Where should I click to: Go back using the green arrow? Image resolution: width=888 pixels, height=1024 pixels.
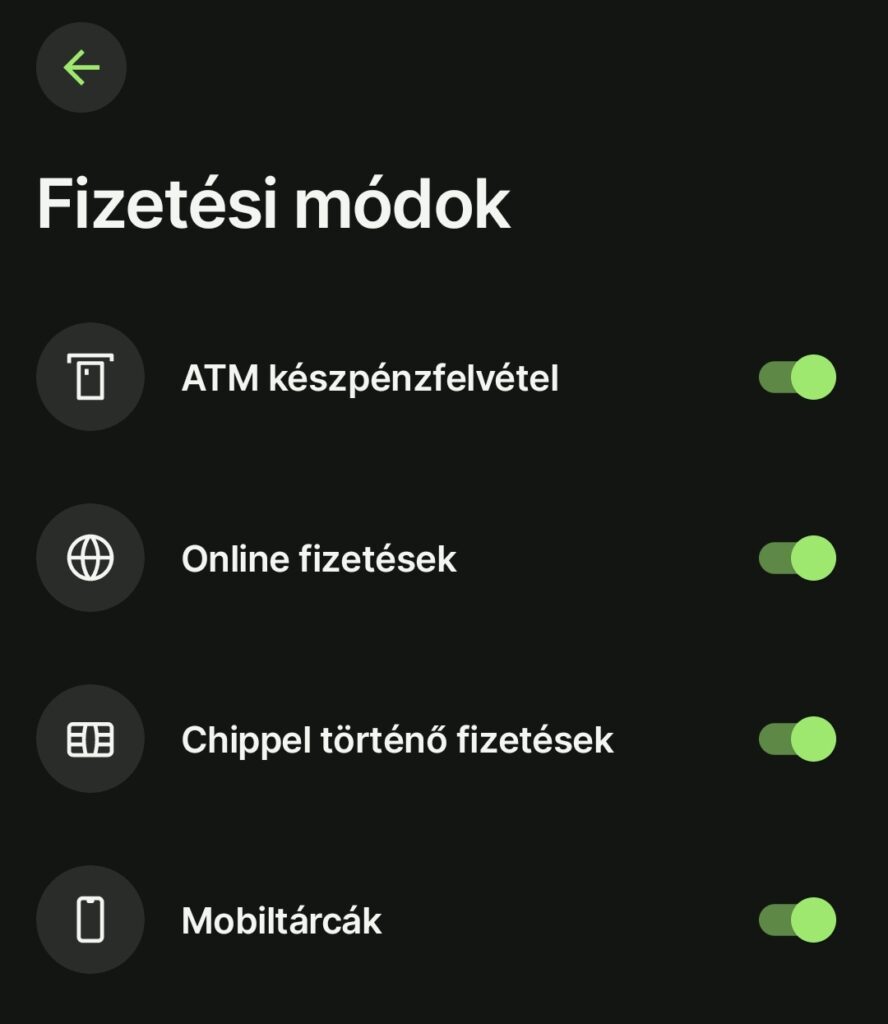coord(81,68)
